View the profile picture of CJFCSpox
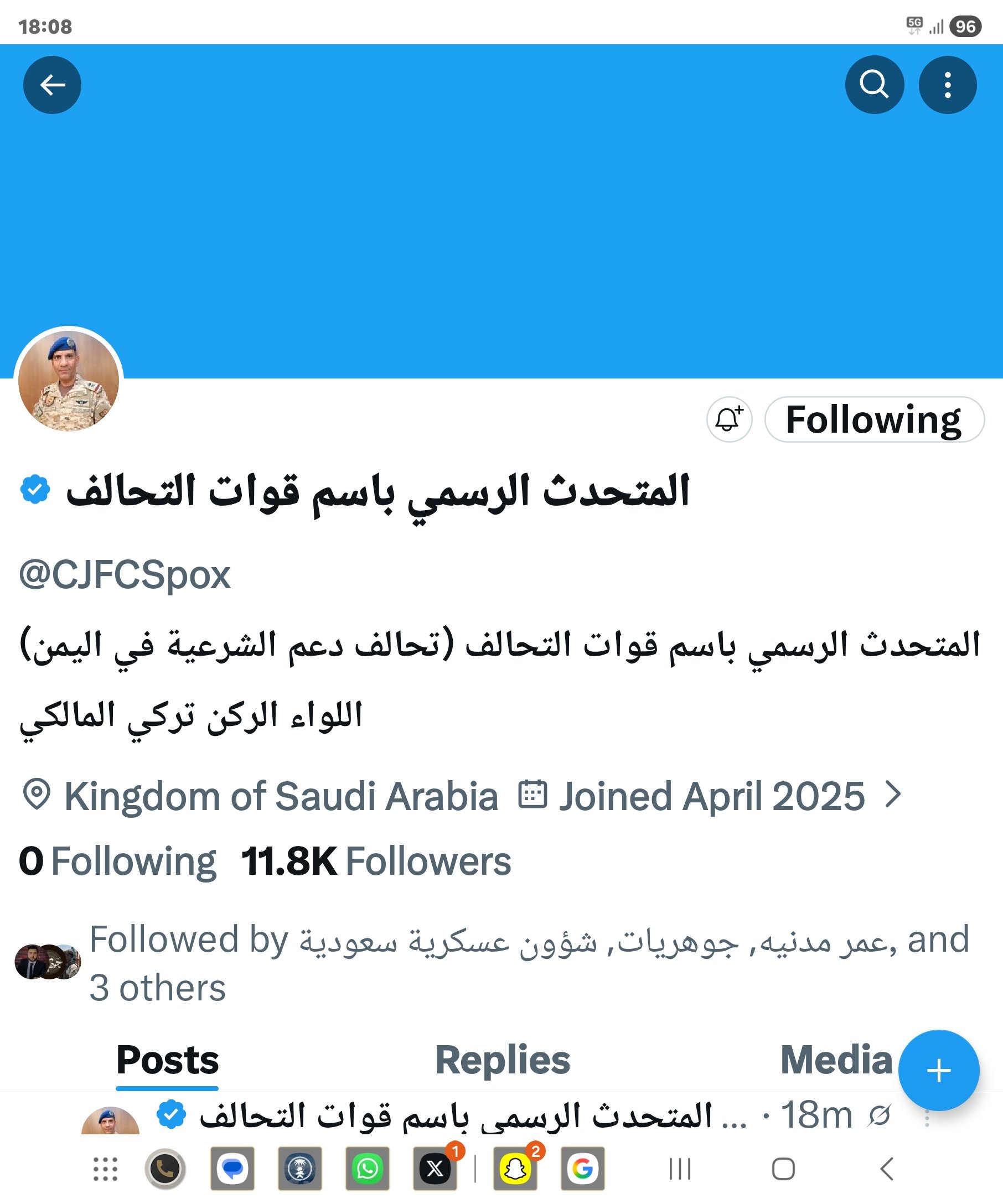This screenshot has width=1003, height=1204. tap(69, 380)
